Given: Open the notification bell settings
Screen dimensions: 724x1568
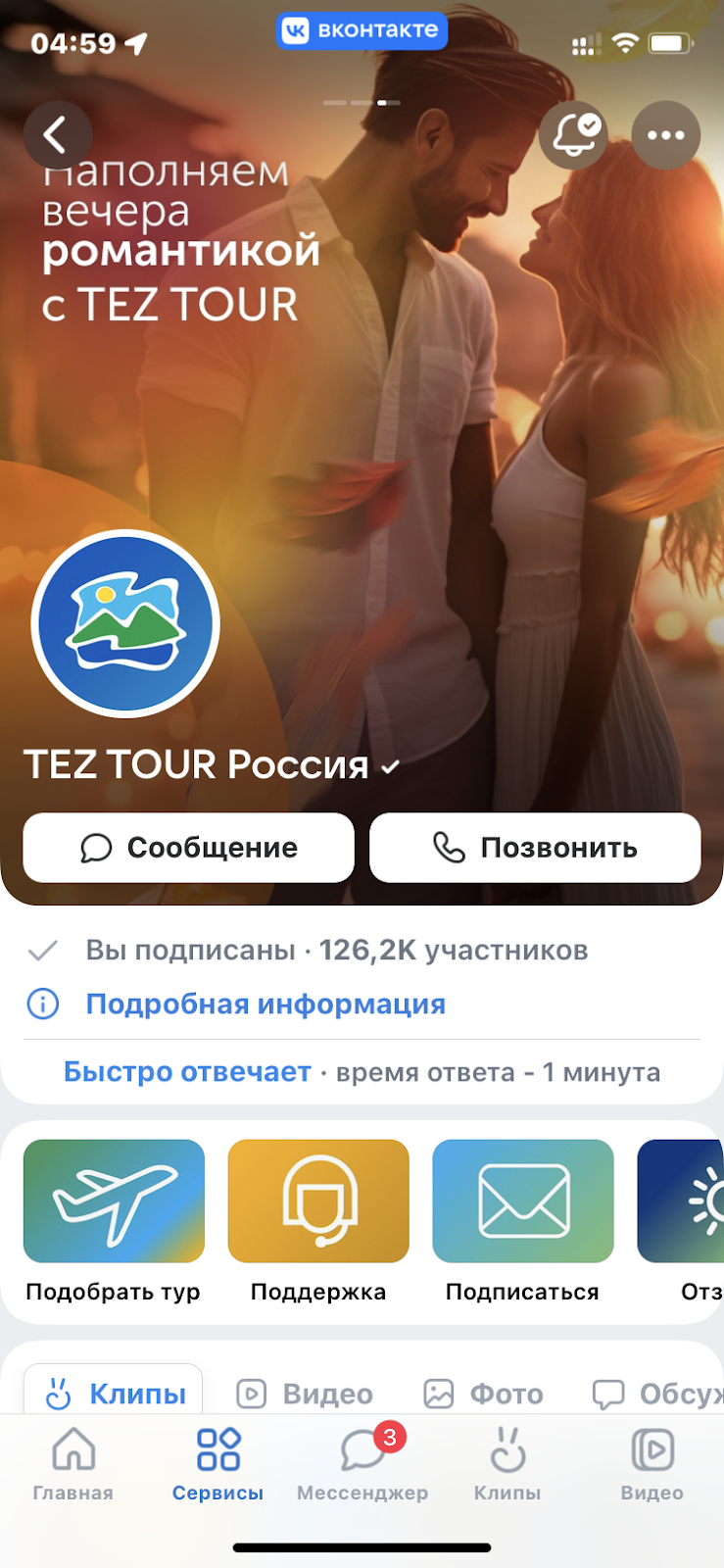Looking at the screenshot, I should click(x=573, y=134).
